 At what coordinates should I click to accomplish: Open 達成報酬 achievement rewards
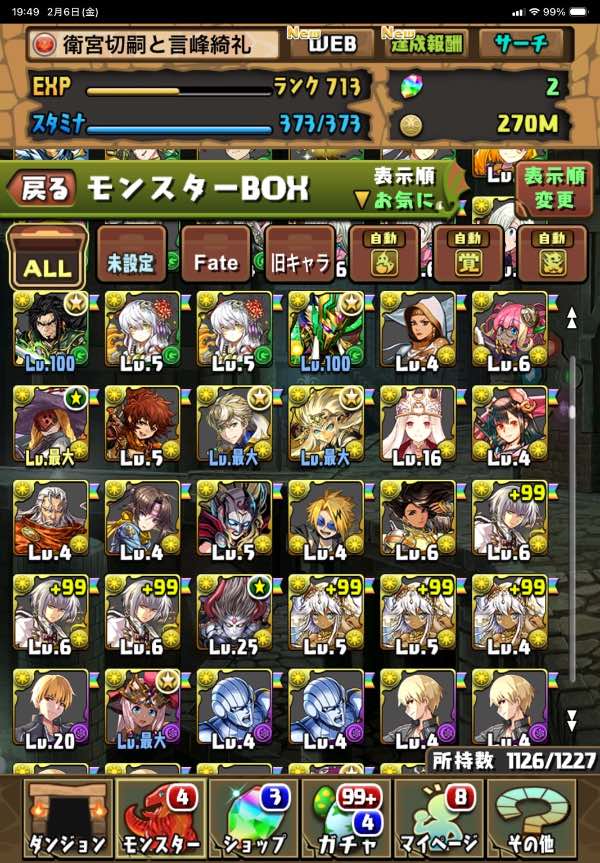coord(427,43)
